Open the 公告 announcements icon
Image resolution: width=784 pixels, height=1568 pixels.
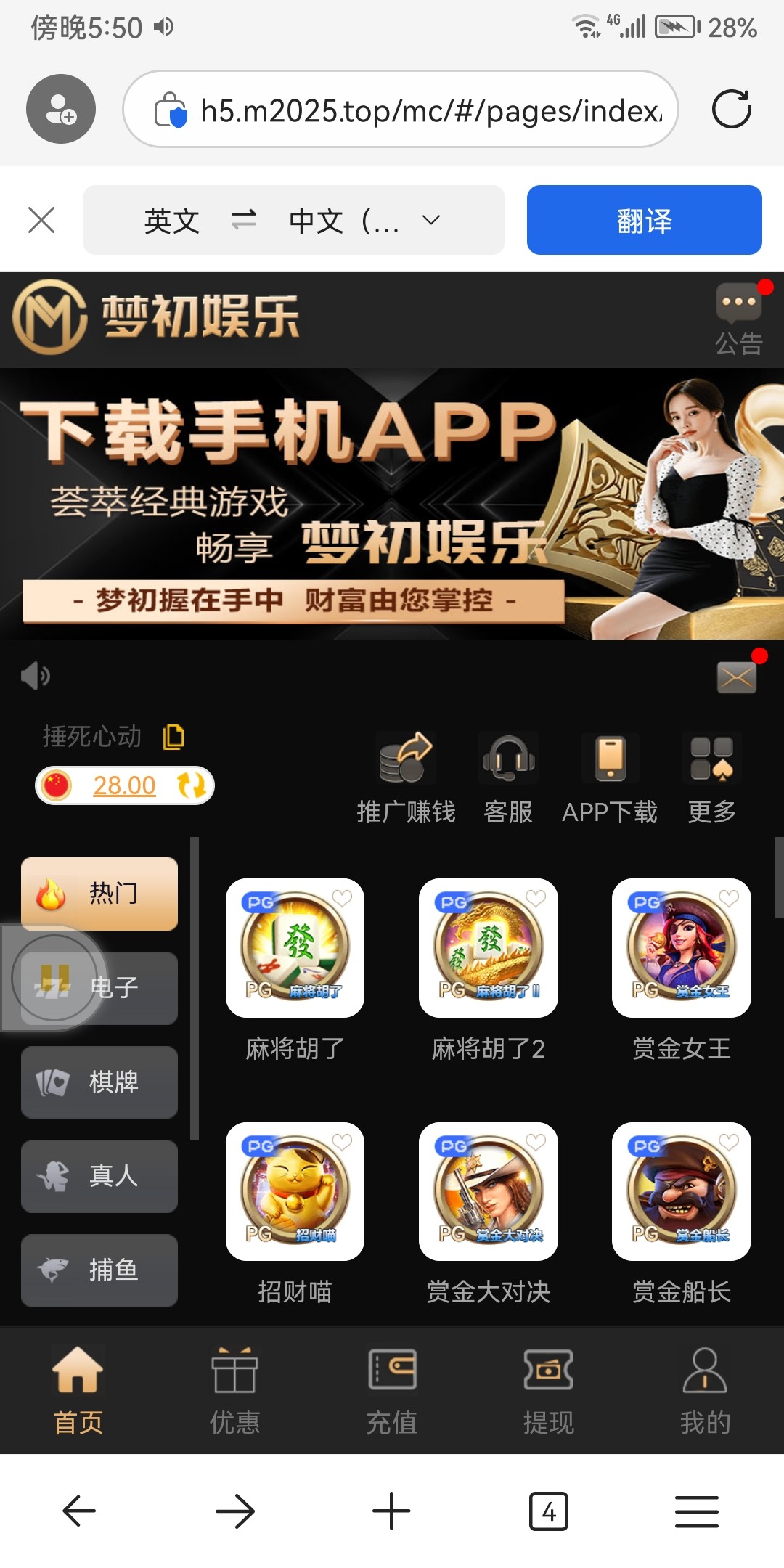click(738, 319)
